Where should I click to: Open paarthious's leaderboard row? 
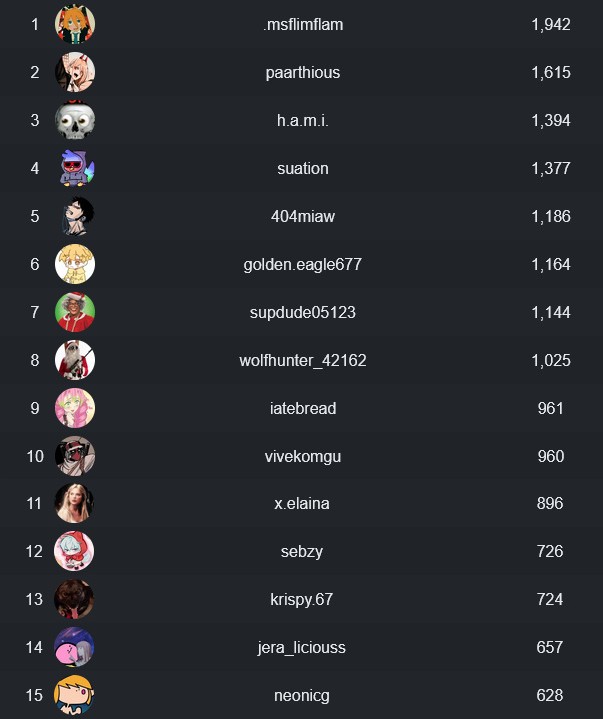(x=302, y=72)
